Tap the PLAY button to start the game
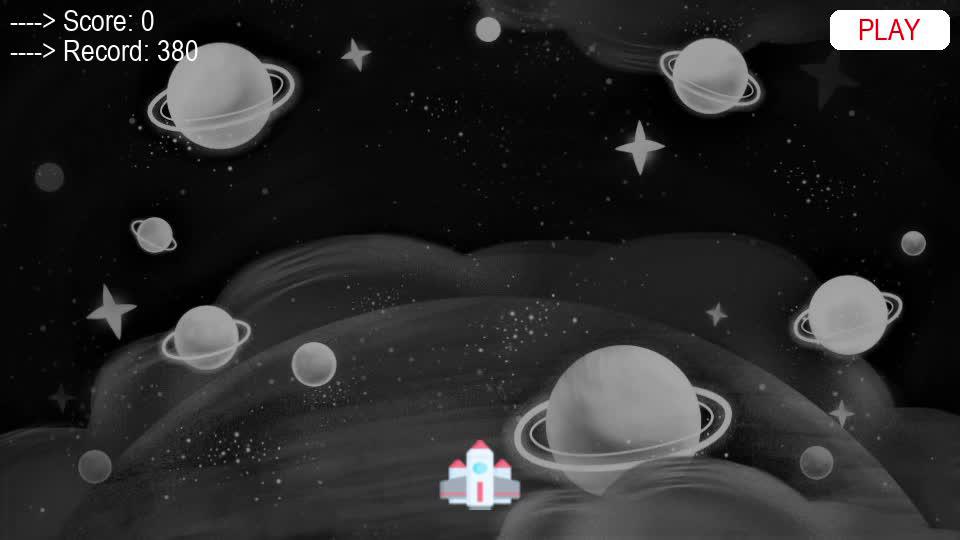Image resolution: width=960 pixels, height=540 pixels. [889, 30]
